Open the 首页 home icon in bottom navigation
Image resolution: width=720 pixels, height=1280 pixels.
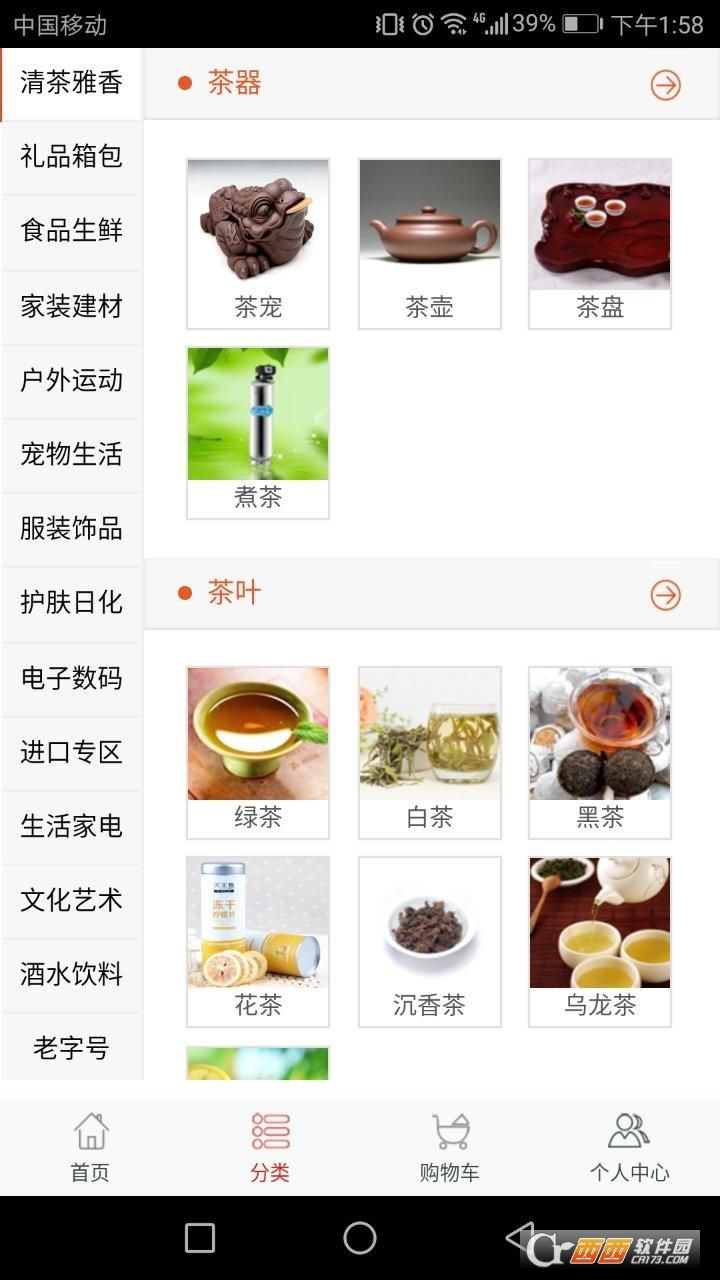point(90,1145)
